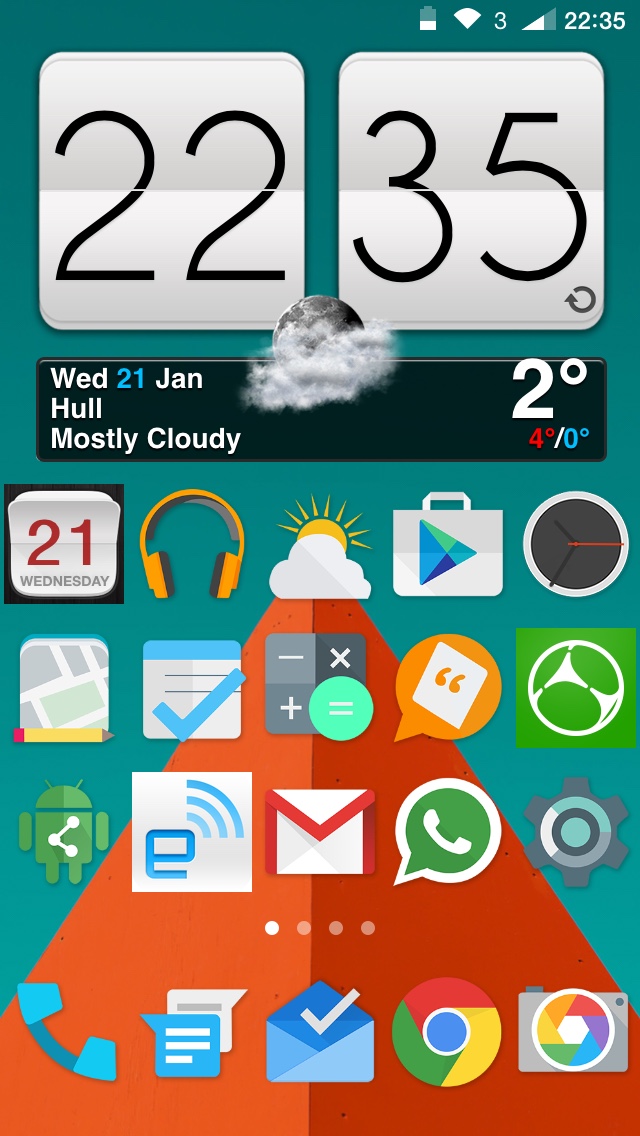640x1136 pixels.
Task: Open the green square circle-logo app
Action: pos(575,688)
